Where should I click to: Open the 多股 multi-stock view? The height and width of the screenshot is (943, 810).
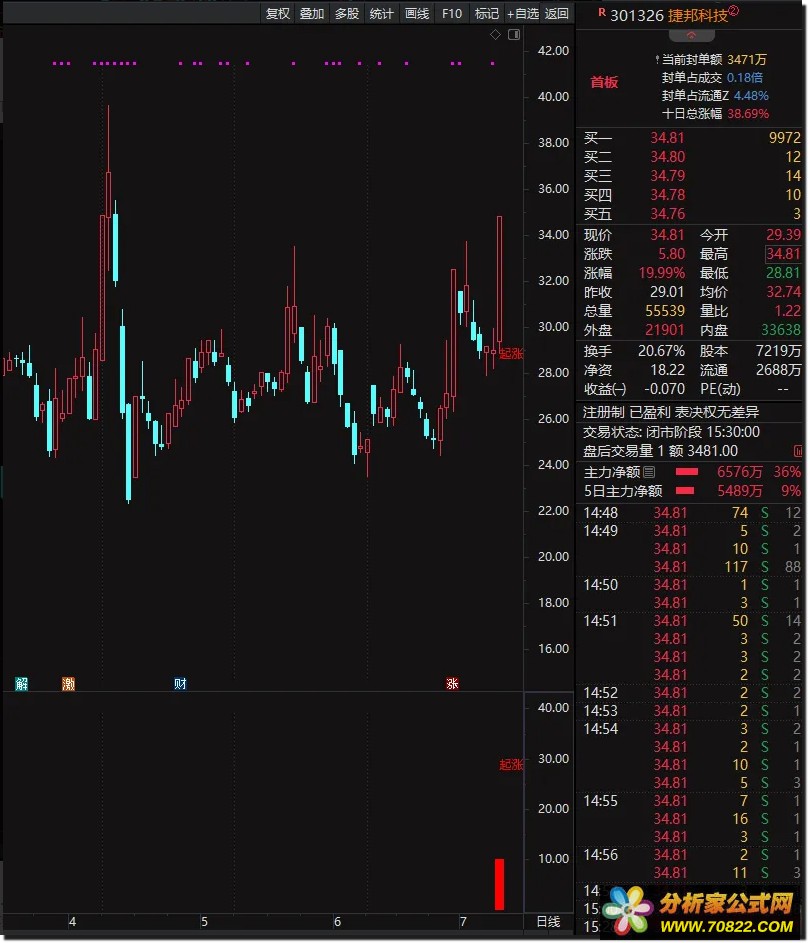click(x=347, y=14)
